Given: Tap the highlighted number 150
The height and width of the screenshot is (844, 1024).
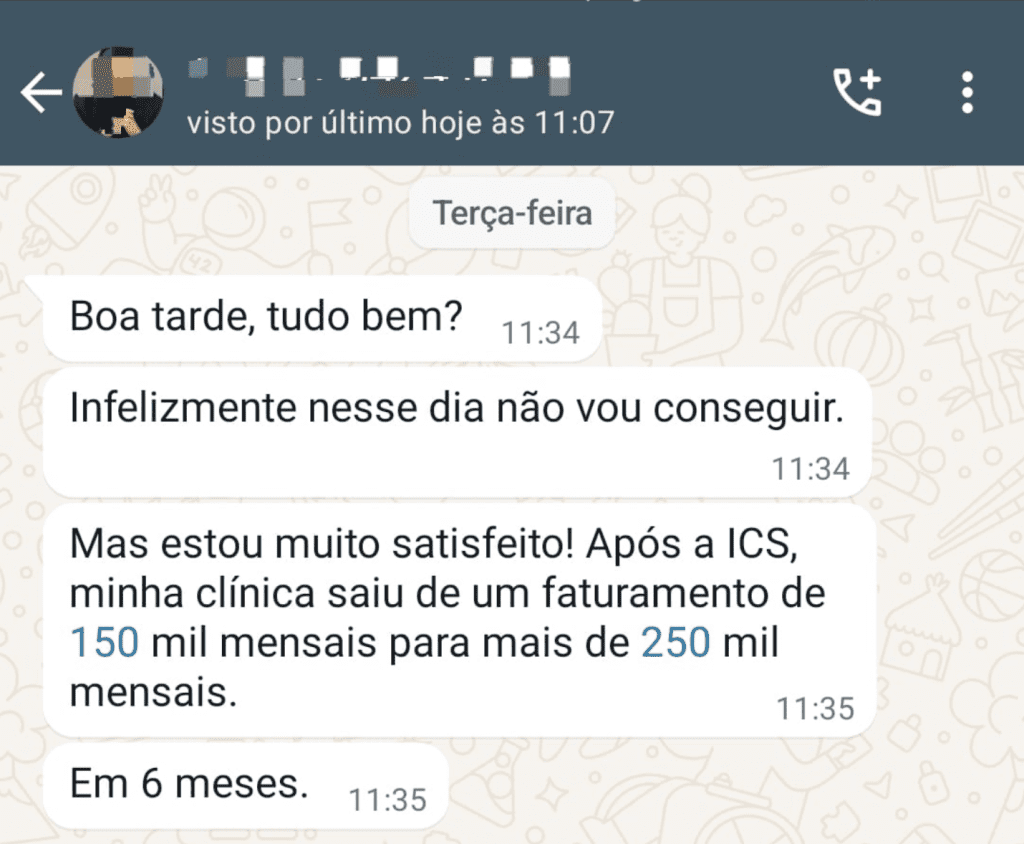Looking at the screenshot, I should [x=104, y=643].
